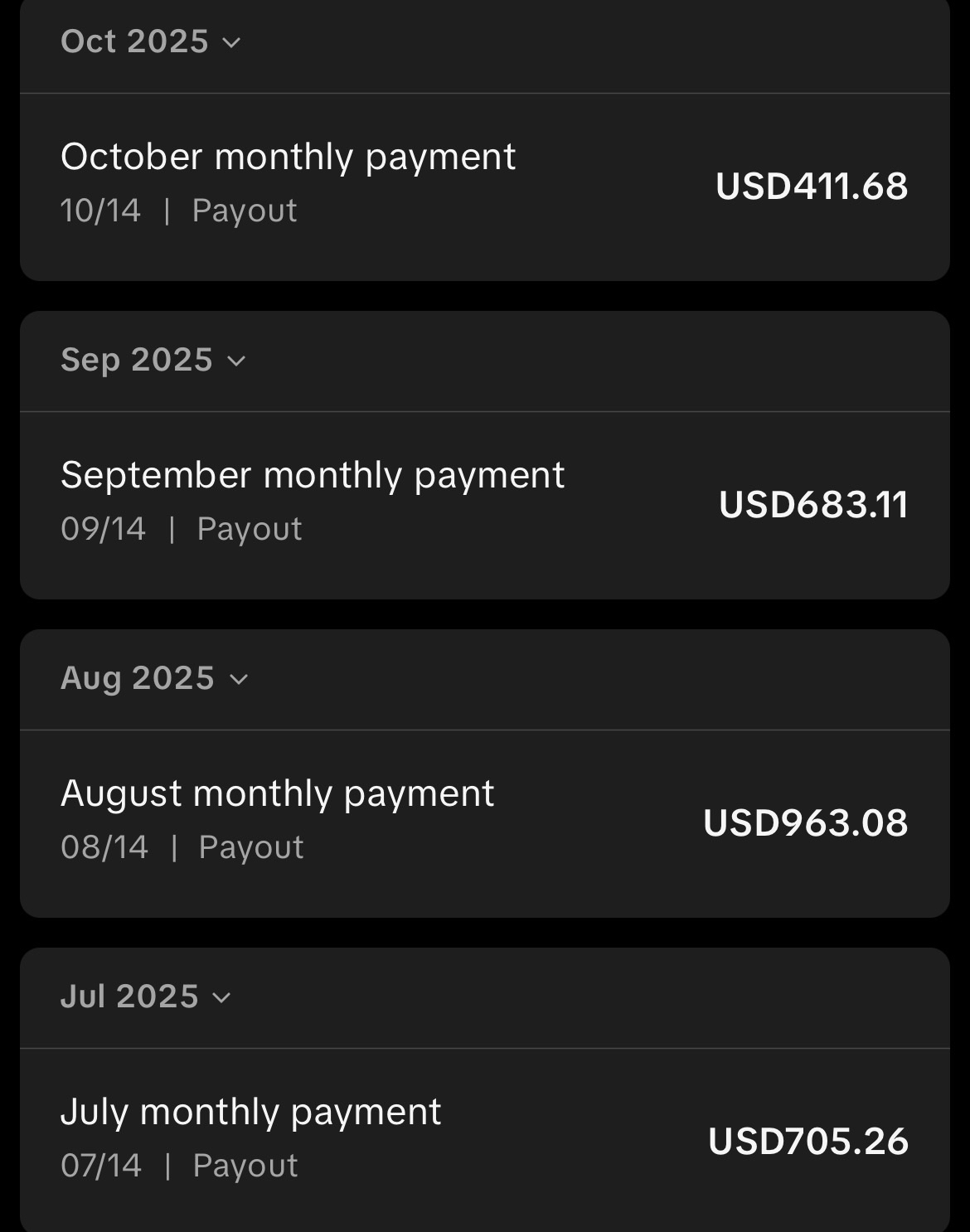Open the chevron next to Jul 2025
970x1232 pixels.
(221, 998)
